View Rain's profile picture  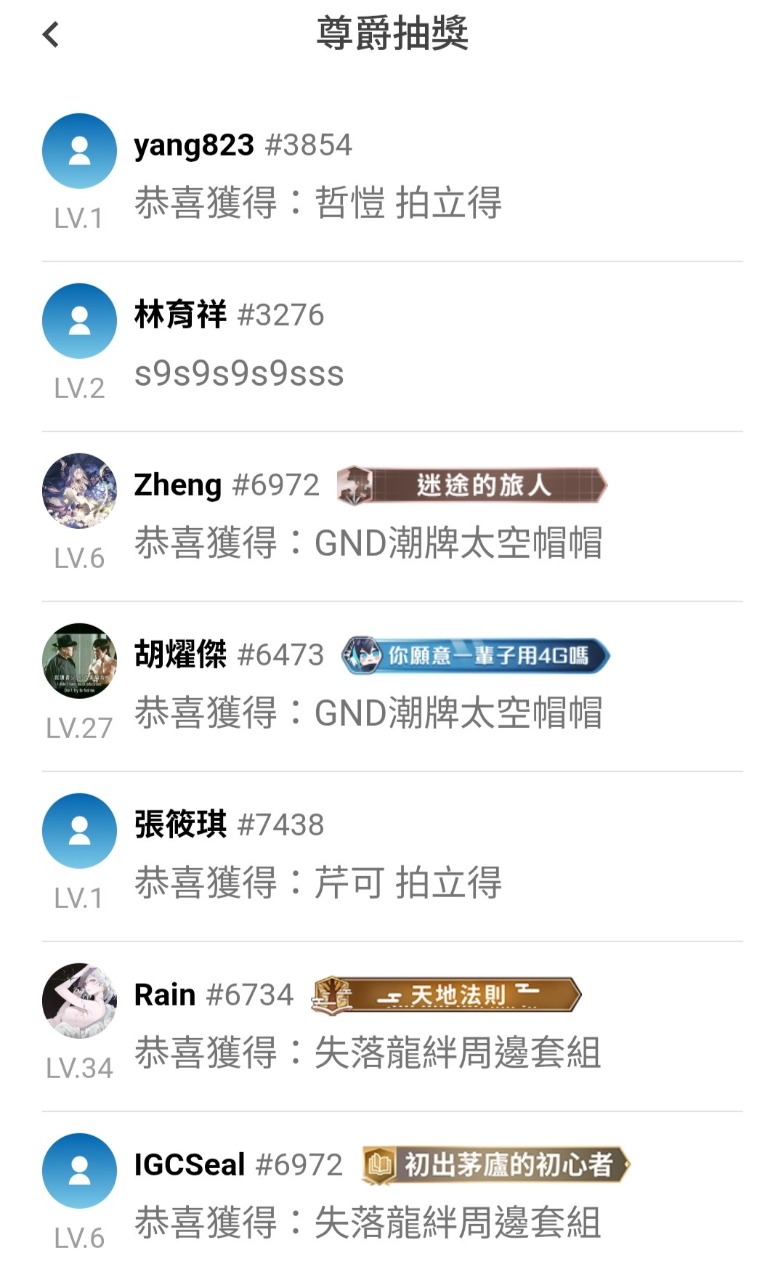pos(79,1001)
